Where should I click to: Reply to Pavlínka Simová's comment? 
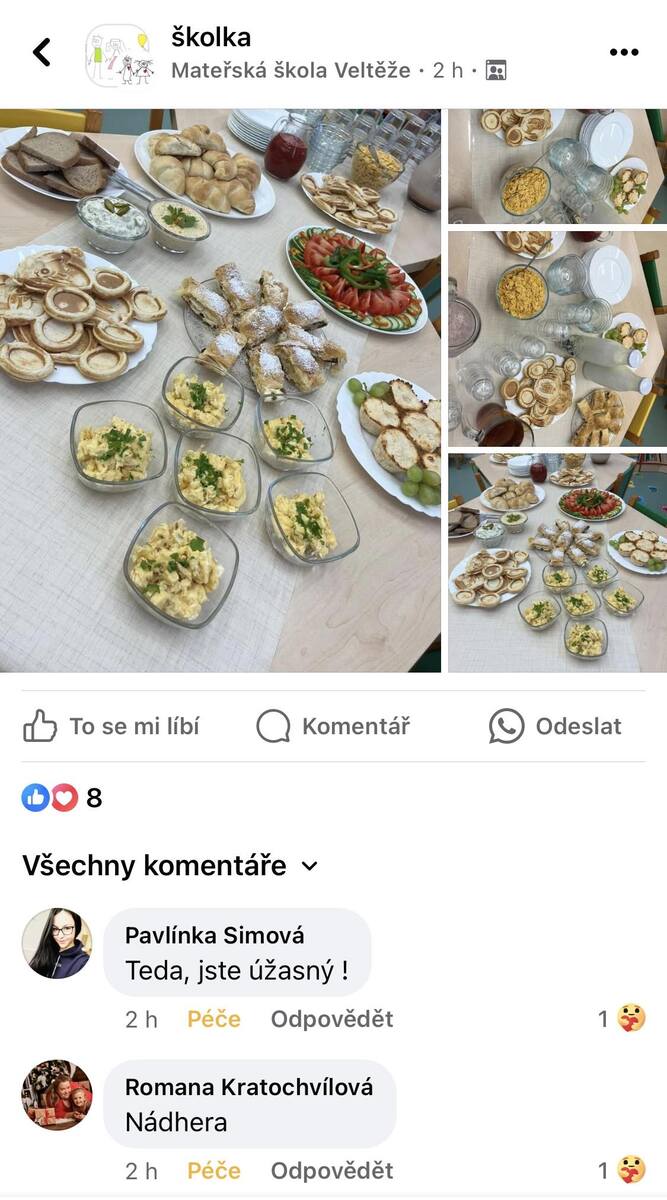332,1019
